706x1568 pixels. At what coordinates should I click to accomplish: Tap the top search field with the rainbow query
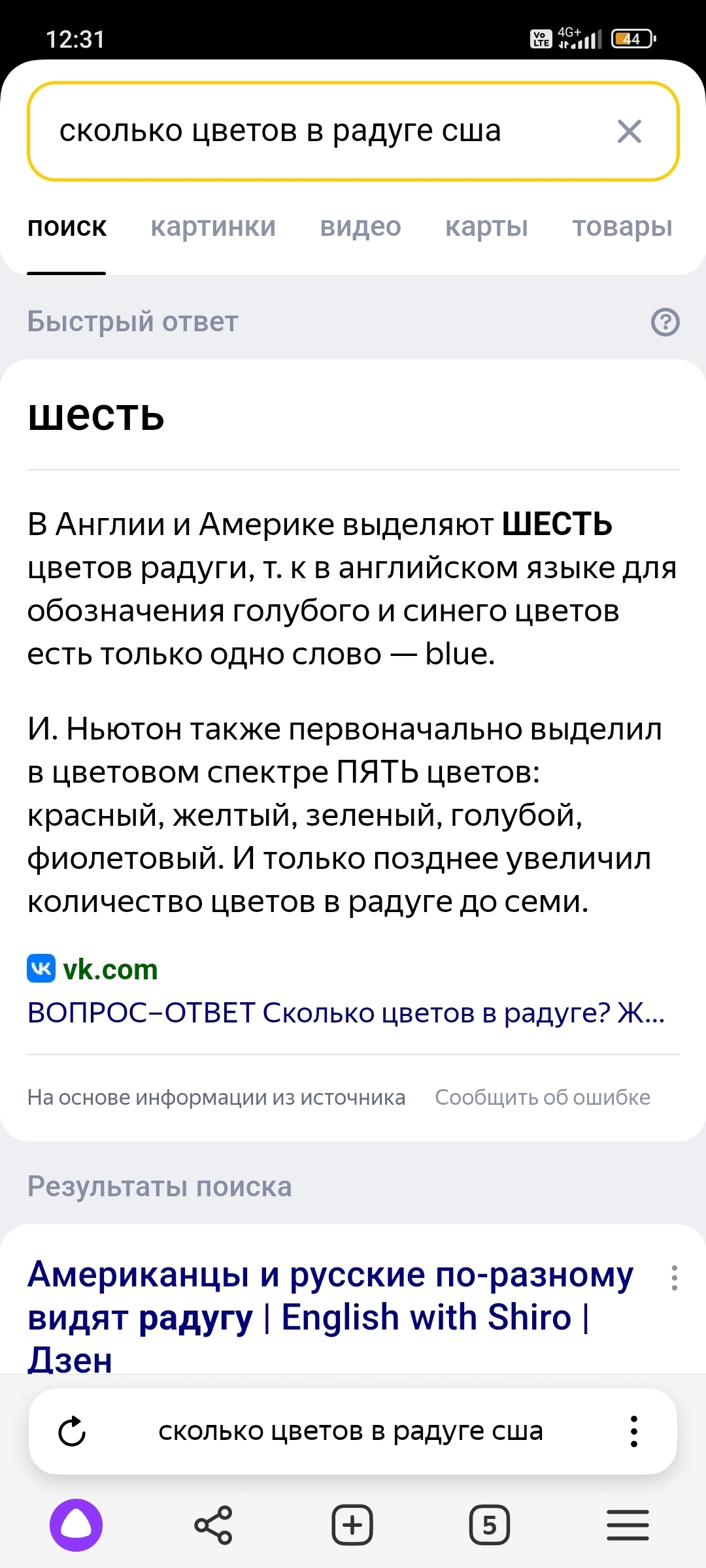[x=314, y=131]
